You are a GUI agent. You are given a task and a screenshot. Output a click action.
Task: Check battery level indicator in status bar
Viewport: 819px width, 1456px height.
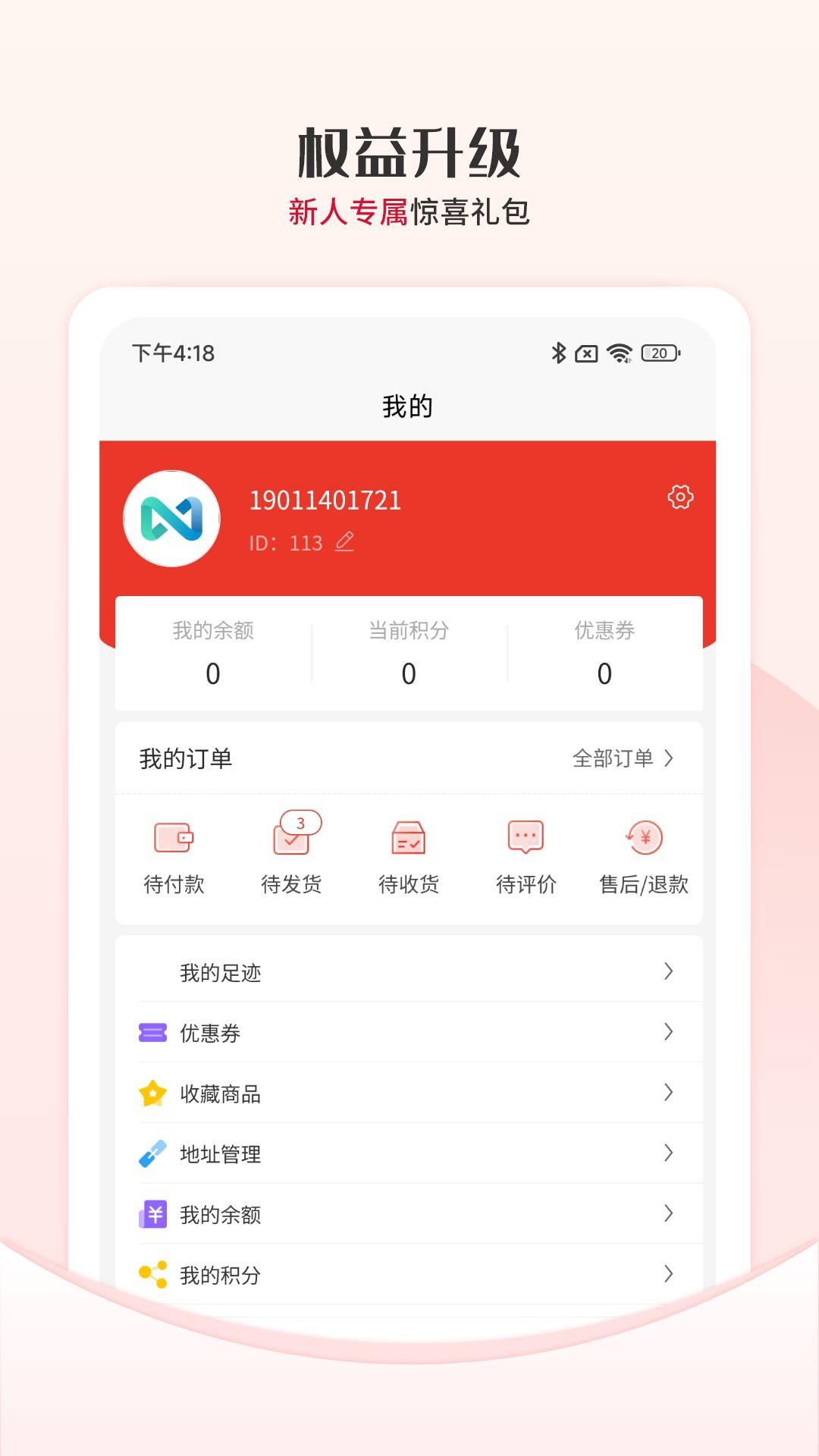tap(657, 352)
